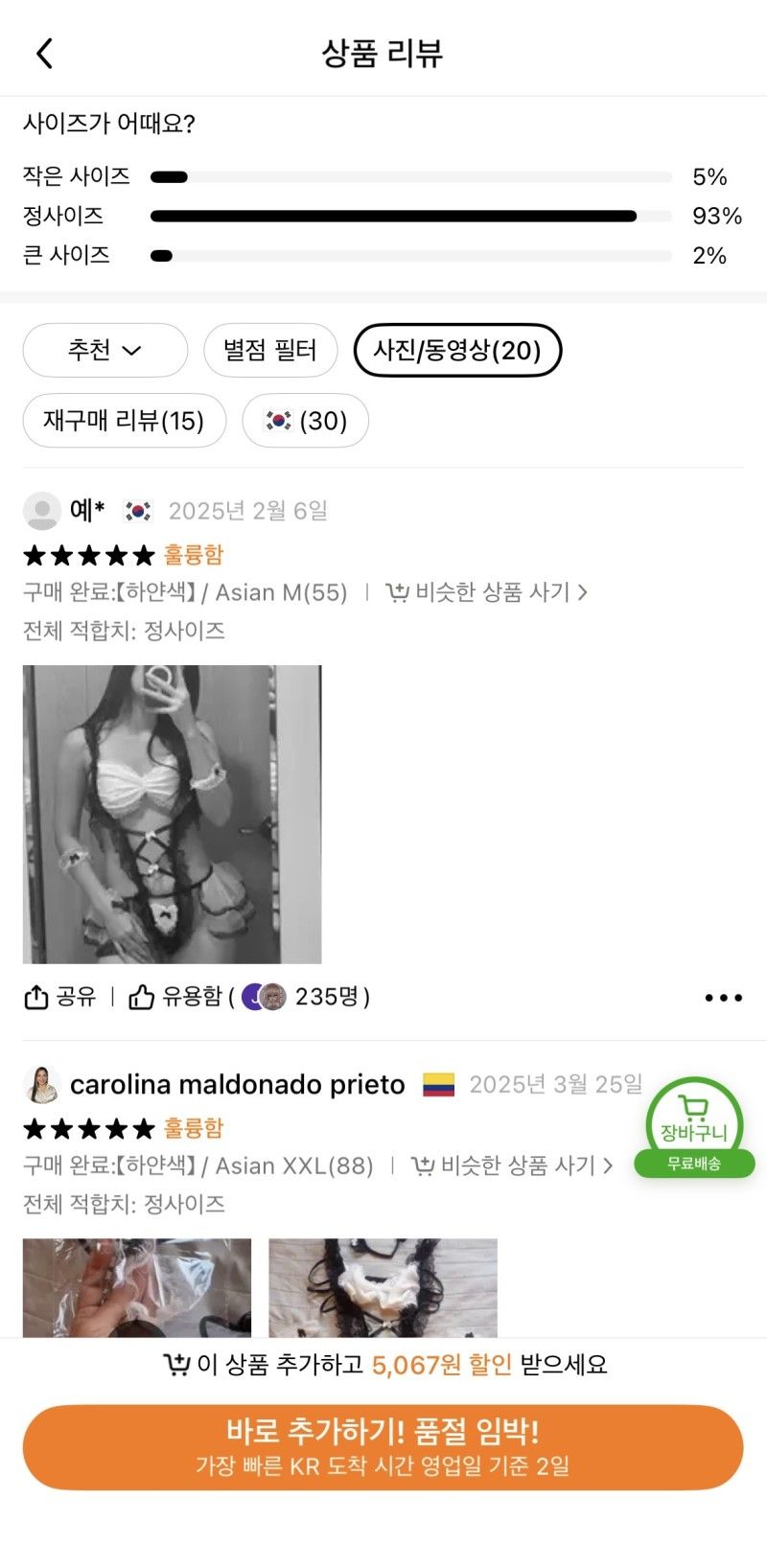Open the overflow menu on 예*'s review

pos(723,998)
